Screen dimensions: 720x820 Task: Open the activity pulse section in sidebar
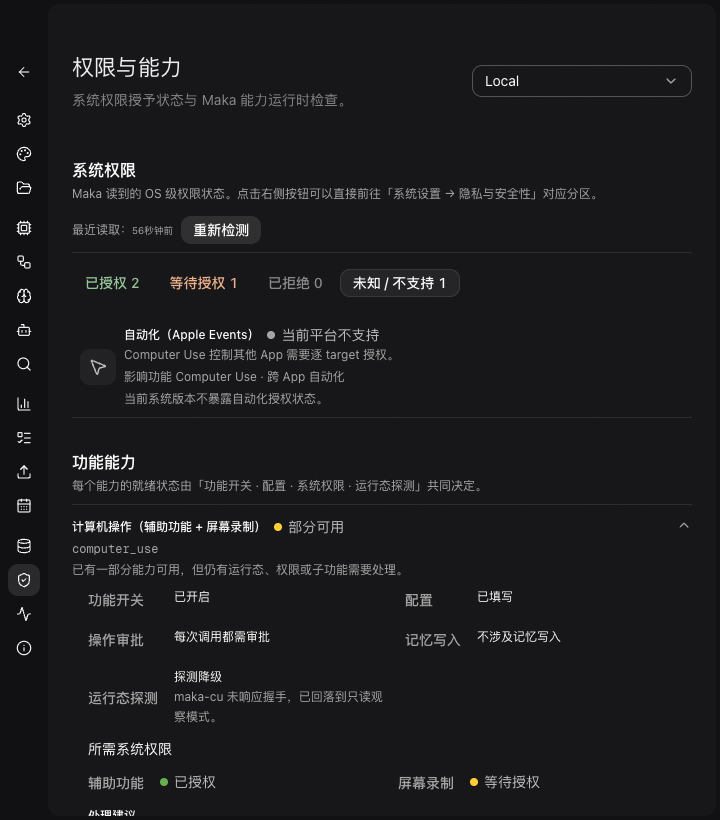pos(24,614)
